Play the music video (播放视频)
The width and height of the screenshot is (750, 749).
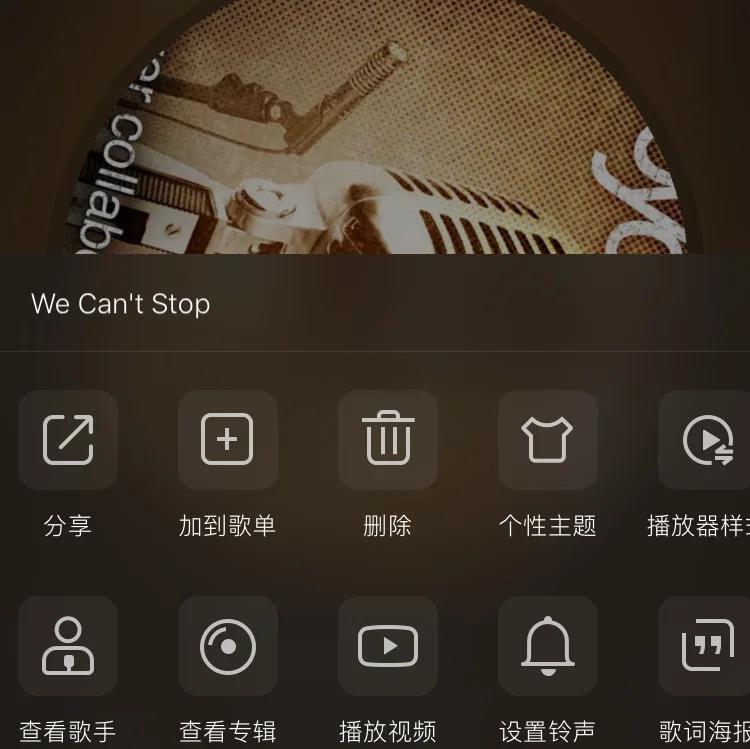point(388,646)
